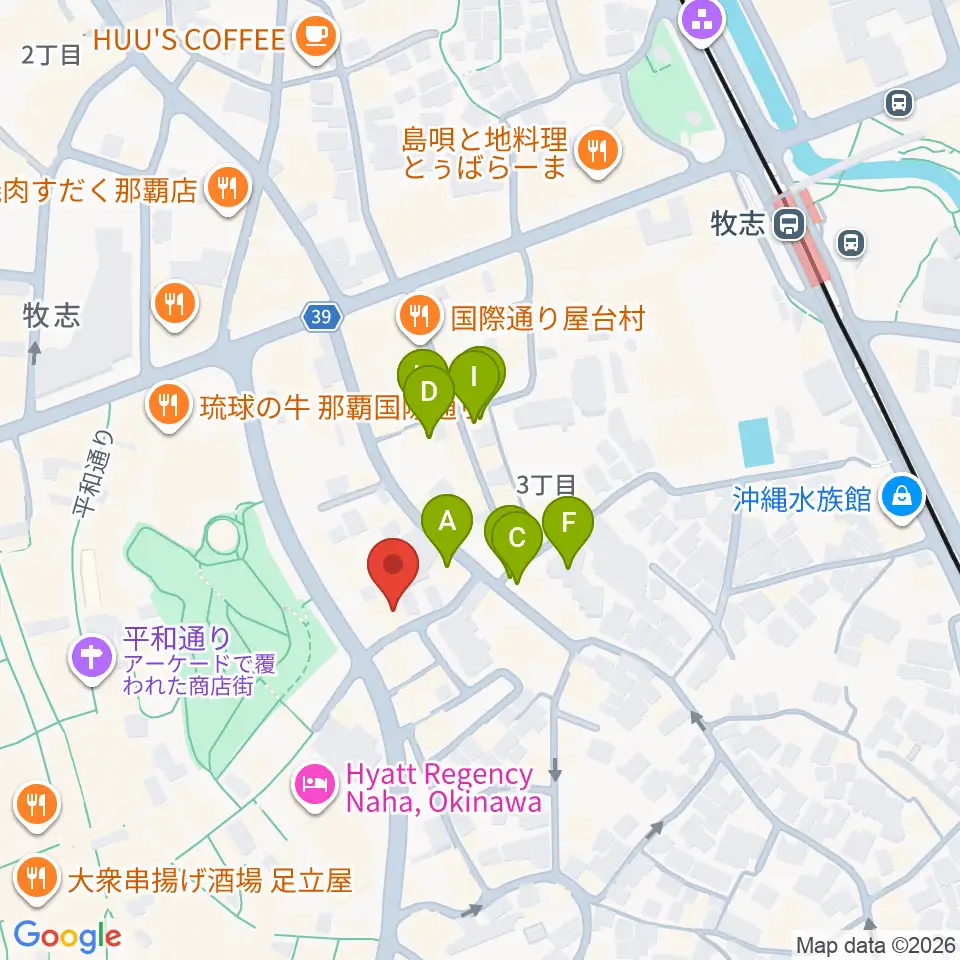Tap the 牧志 station icon
This screenshot has height=960, width=960.
(789, 224)
